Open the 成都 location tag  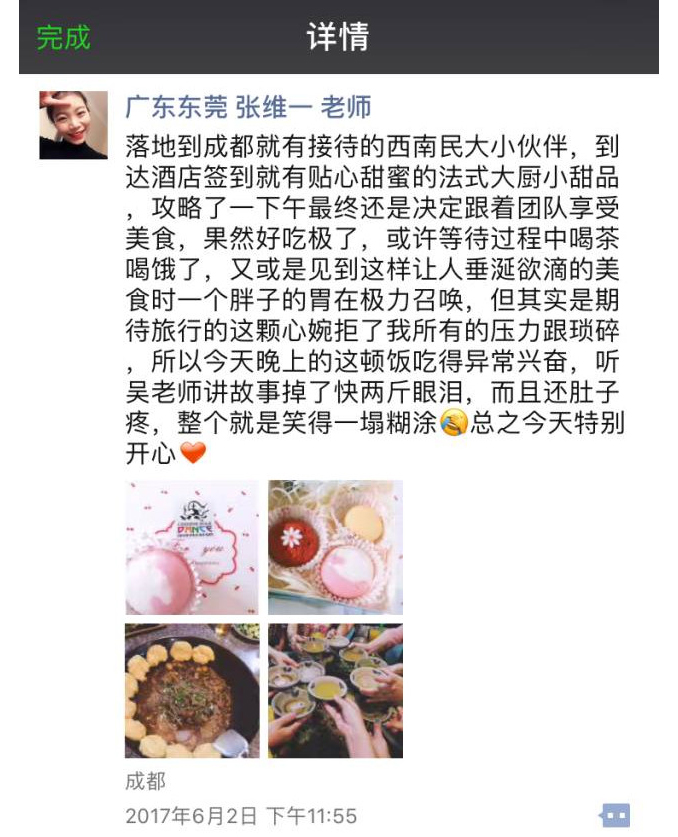point(145,781)
